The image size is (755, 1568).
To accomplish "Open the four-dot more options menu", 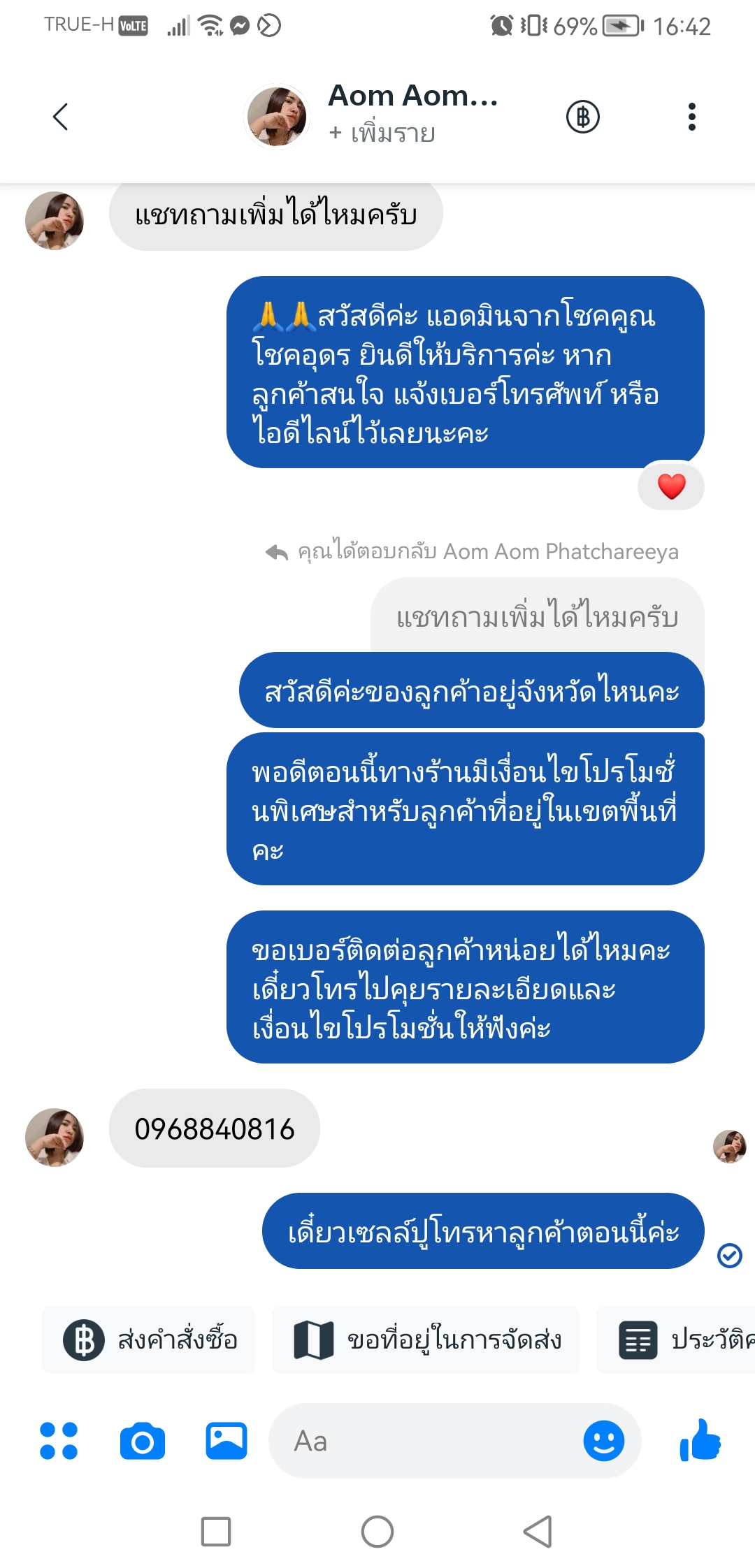I will 59,1441.
